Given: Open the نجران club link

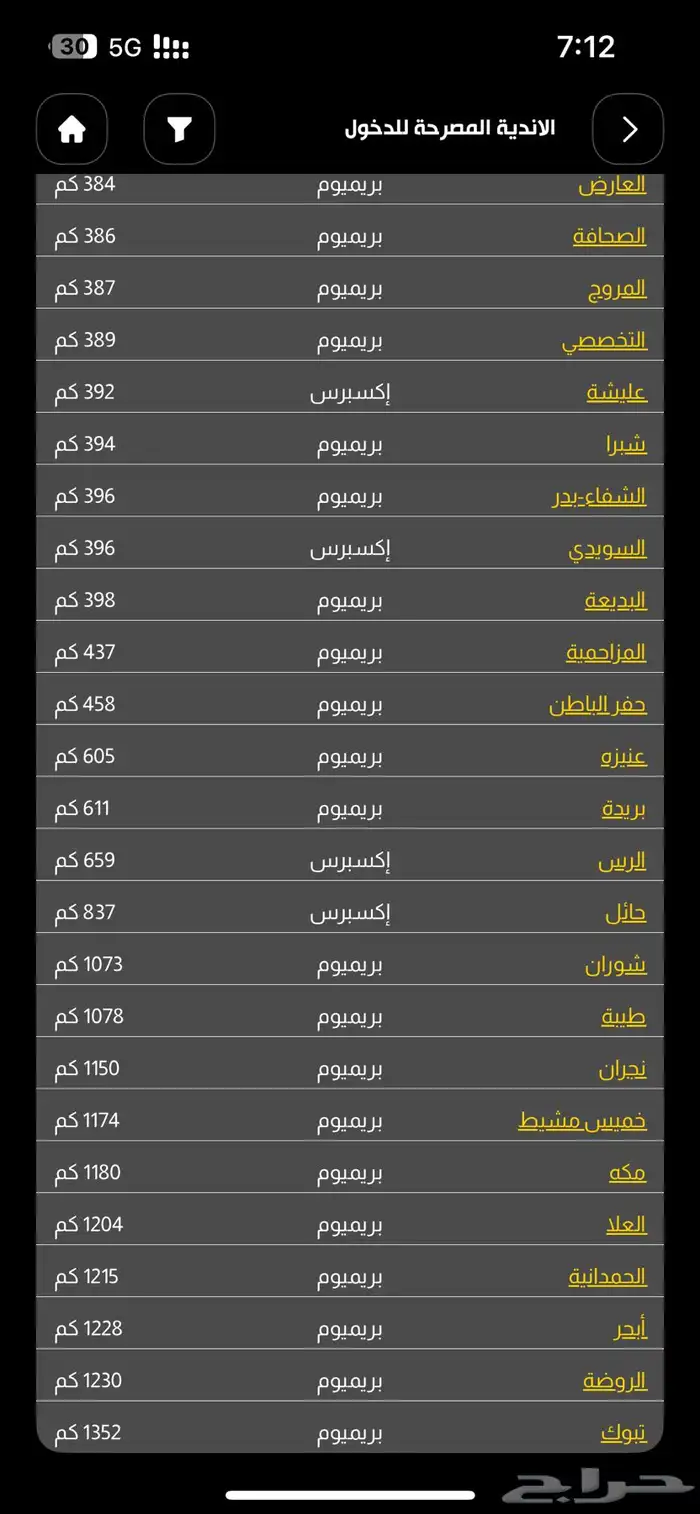Looking at the screenshot, I should point(622,1069).
